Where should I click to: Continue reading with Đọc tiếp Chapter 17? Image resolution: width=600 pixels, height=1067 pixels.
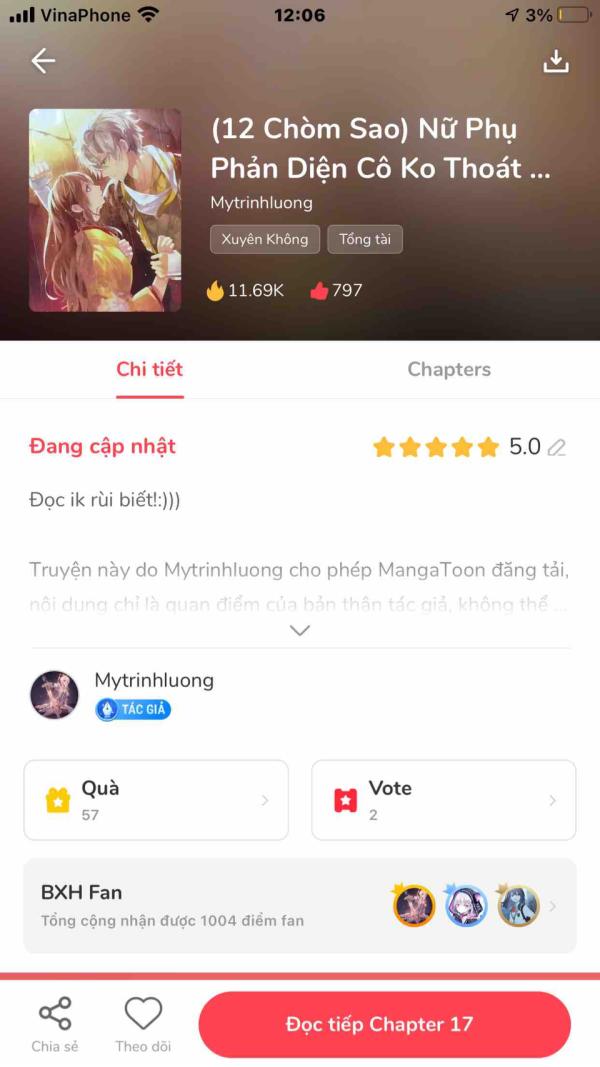coord(384,1024)
